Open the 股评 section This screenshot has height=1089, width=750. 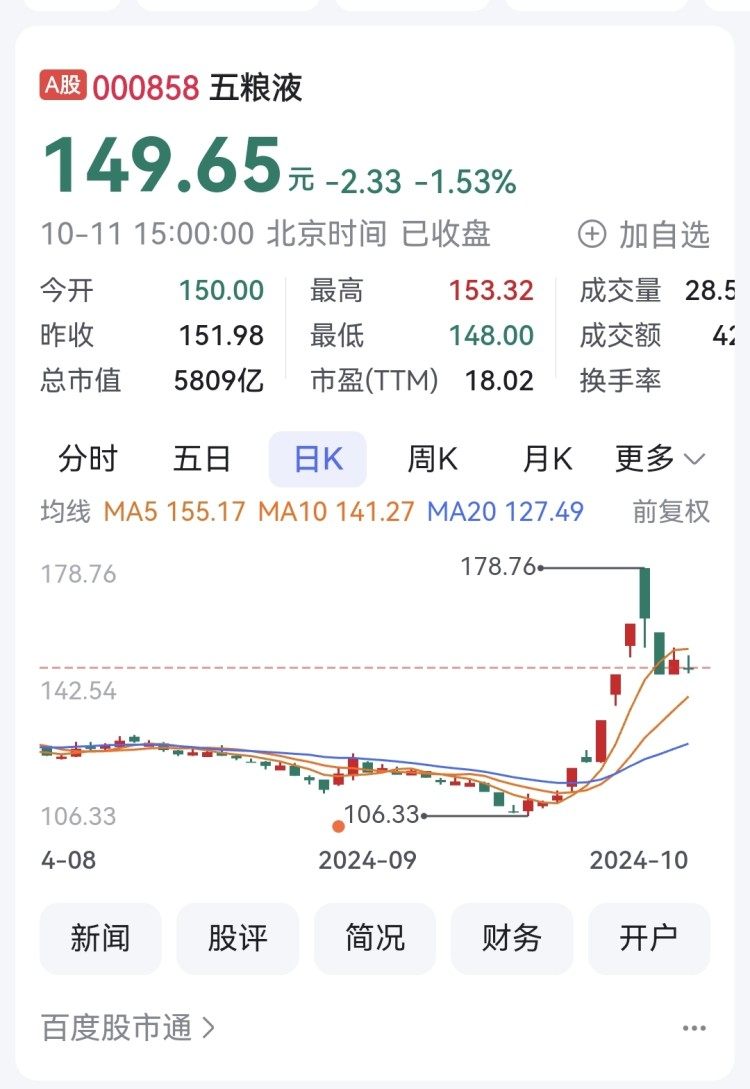(237, 938)
